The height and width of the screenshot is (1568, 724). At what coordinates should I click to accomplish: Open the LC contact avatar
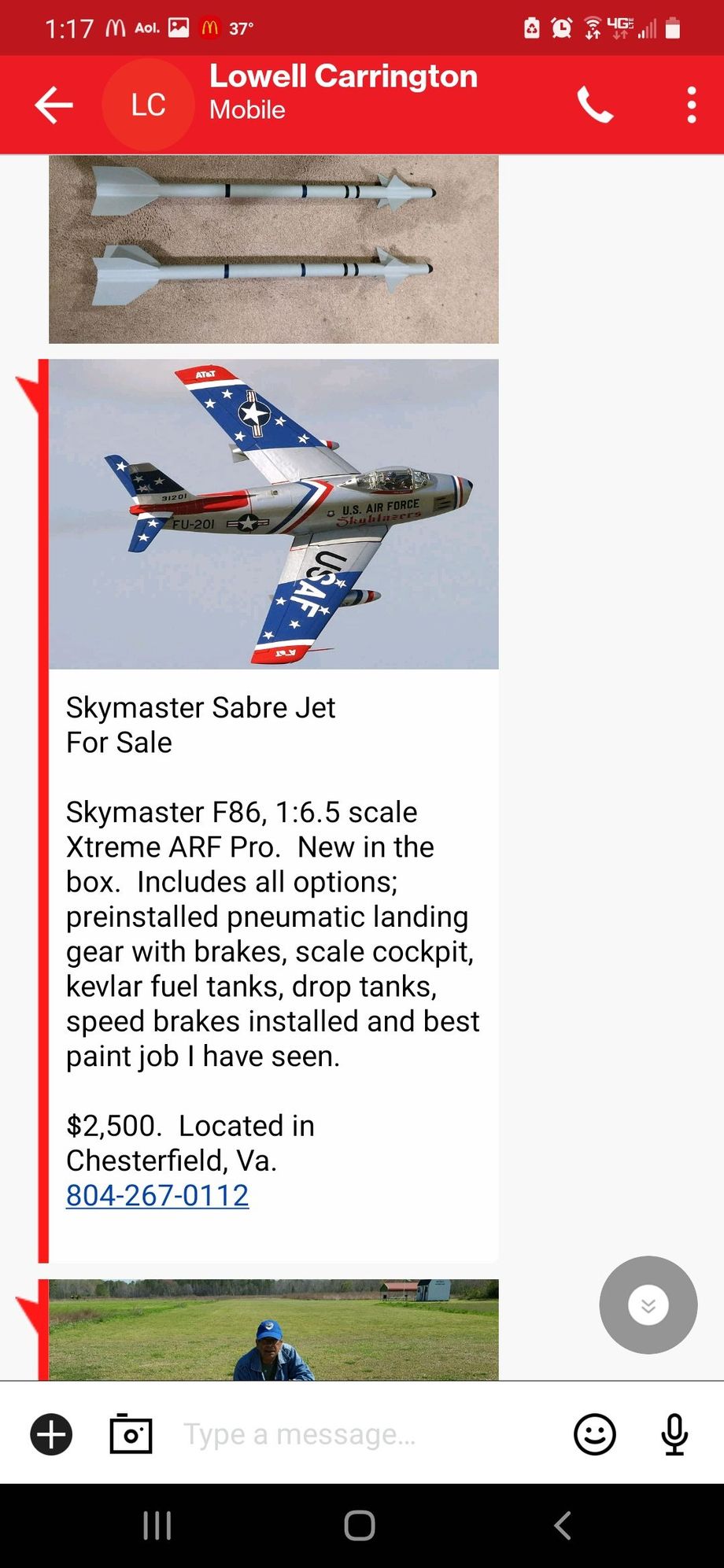pos(148,105)
